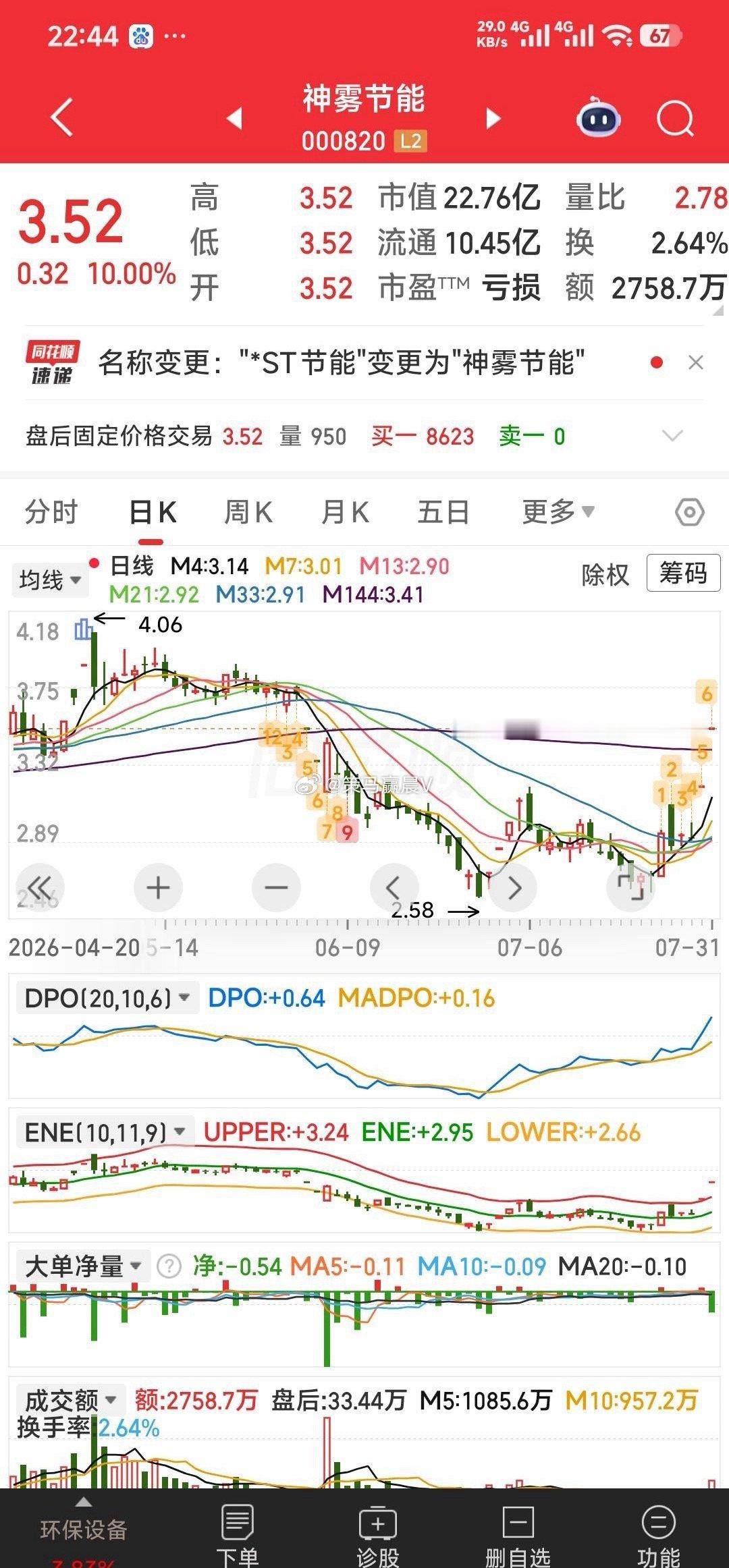Dismiss the name change news banner
The image size is (729, 1568).
click(695, 363)
